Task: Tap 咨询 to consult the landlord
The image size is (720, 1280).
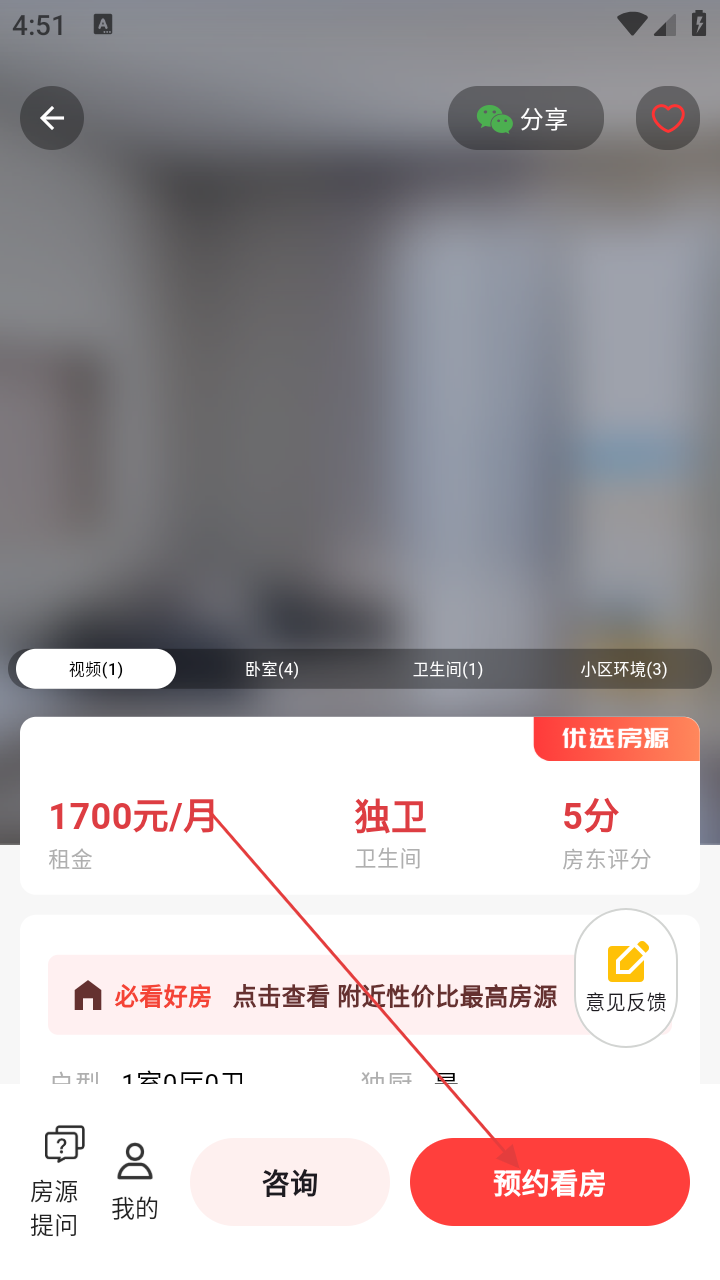Action: (290, 1183)
